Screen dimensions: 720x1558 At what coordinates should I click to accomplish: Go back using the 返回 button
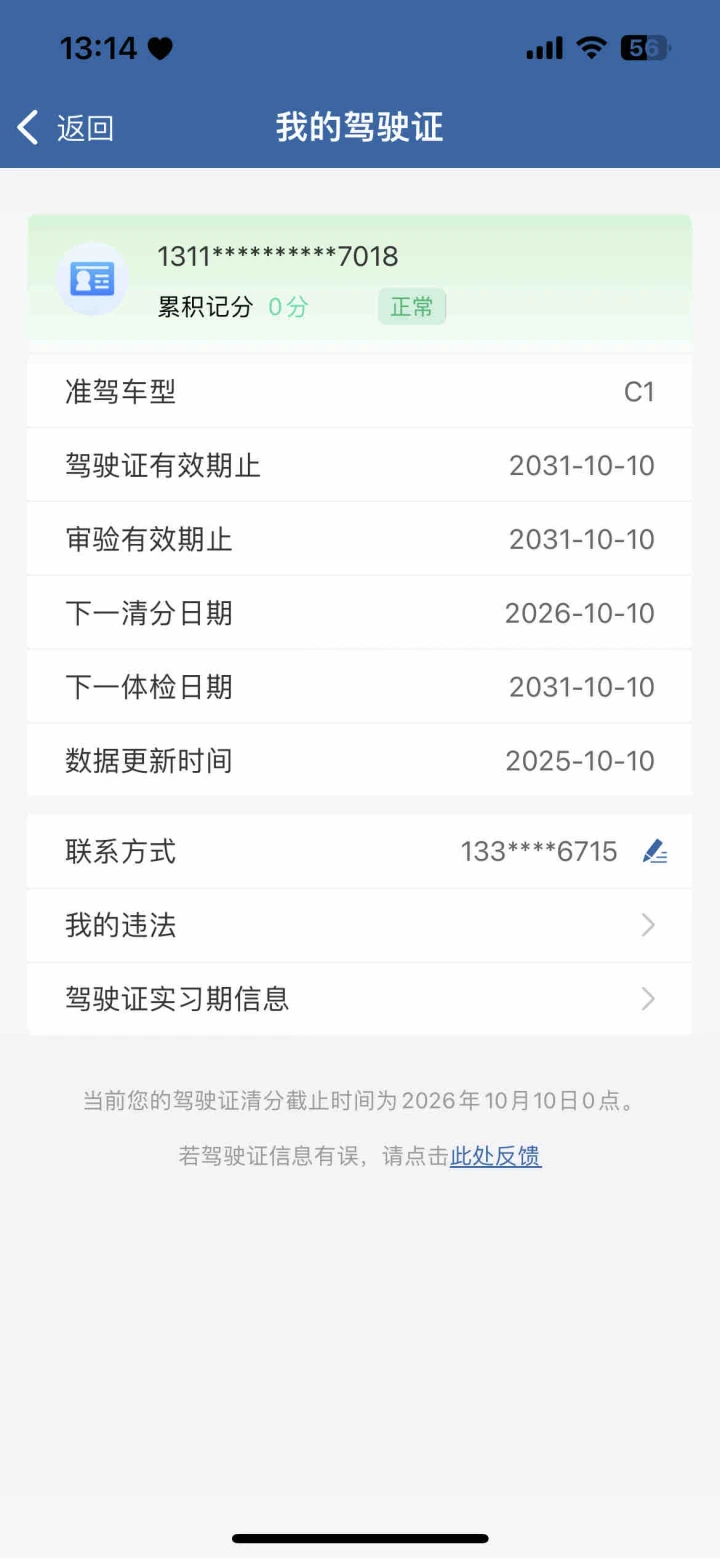coord(66,128)
